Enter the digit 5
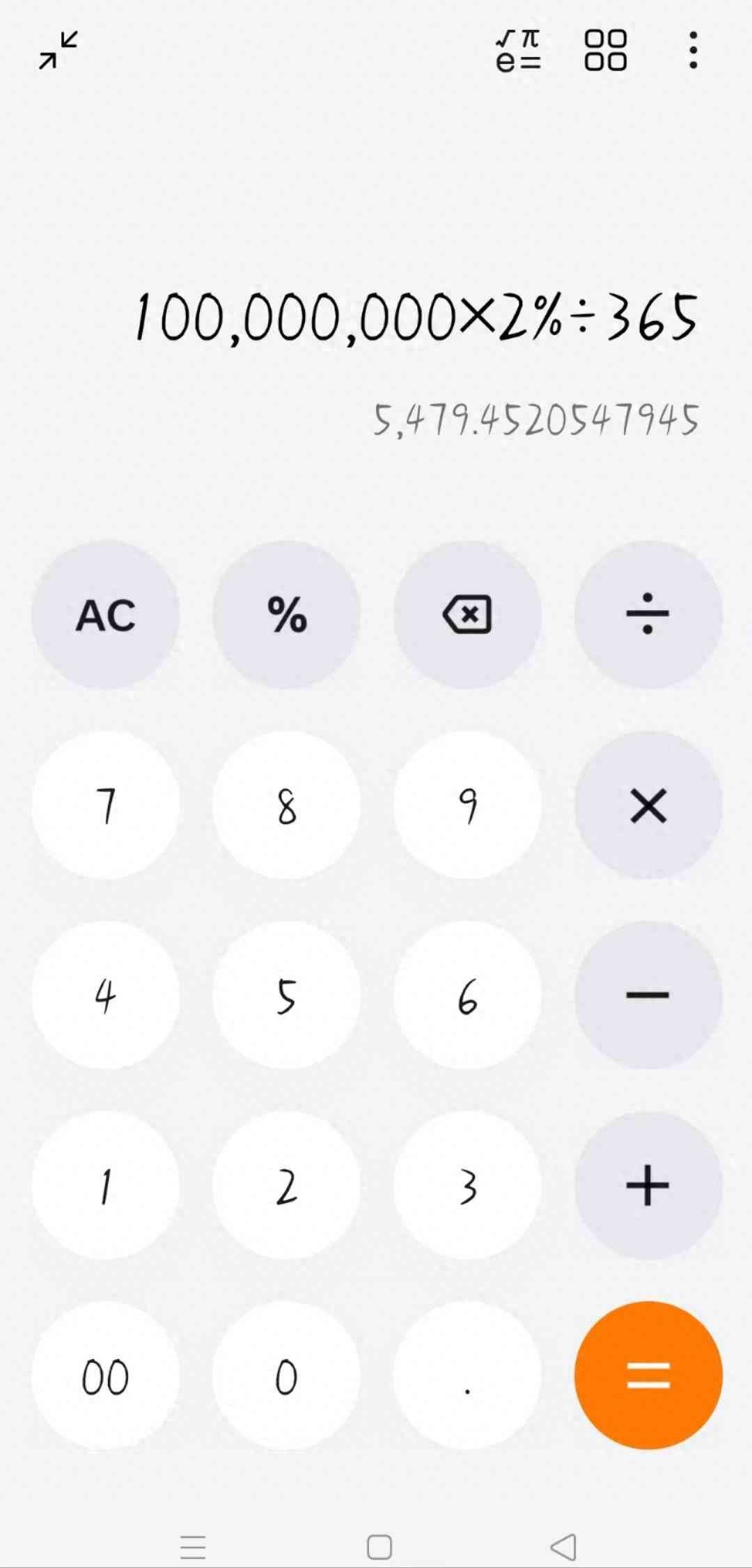Image resolution: width=752 pixels, height=1568 pixels. (286, 995)
